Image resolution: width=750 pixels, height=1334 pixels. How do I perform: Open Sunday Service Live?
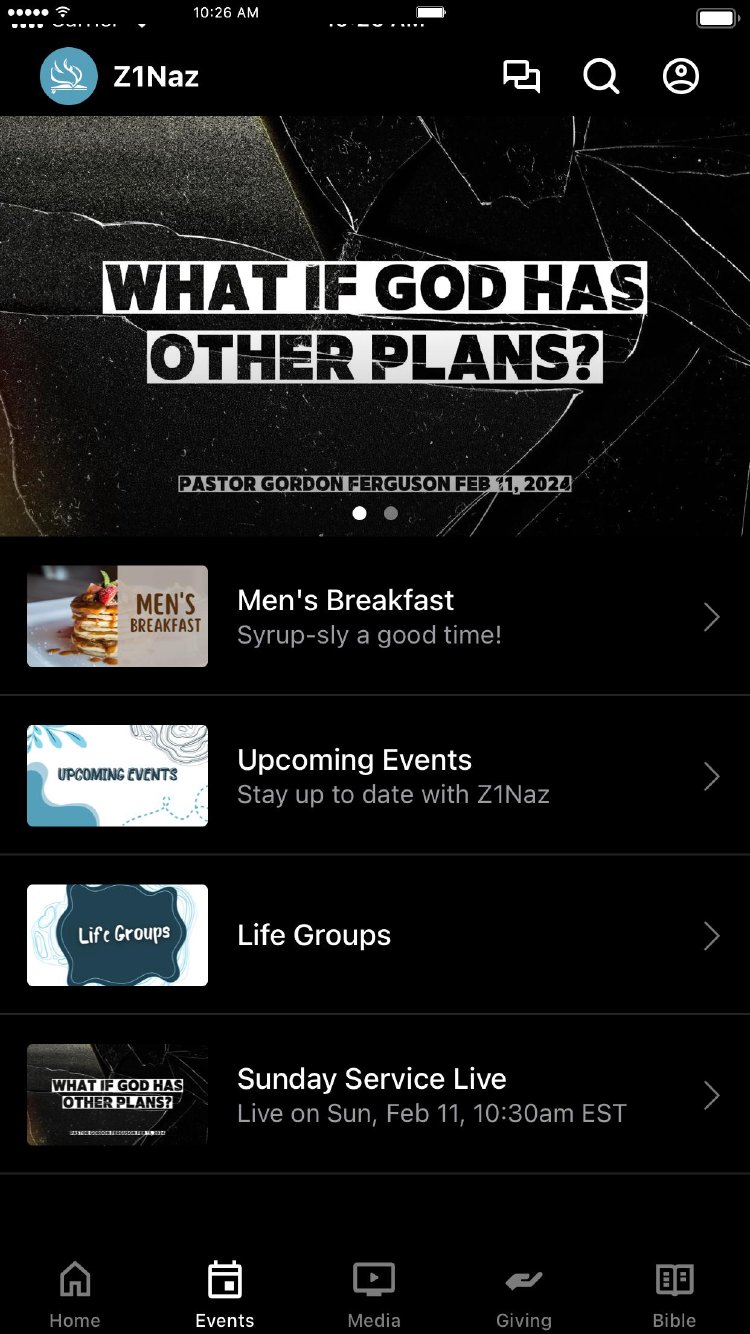375,1095
